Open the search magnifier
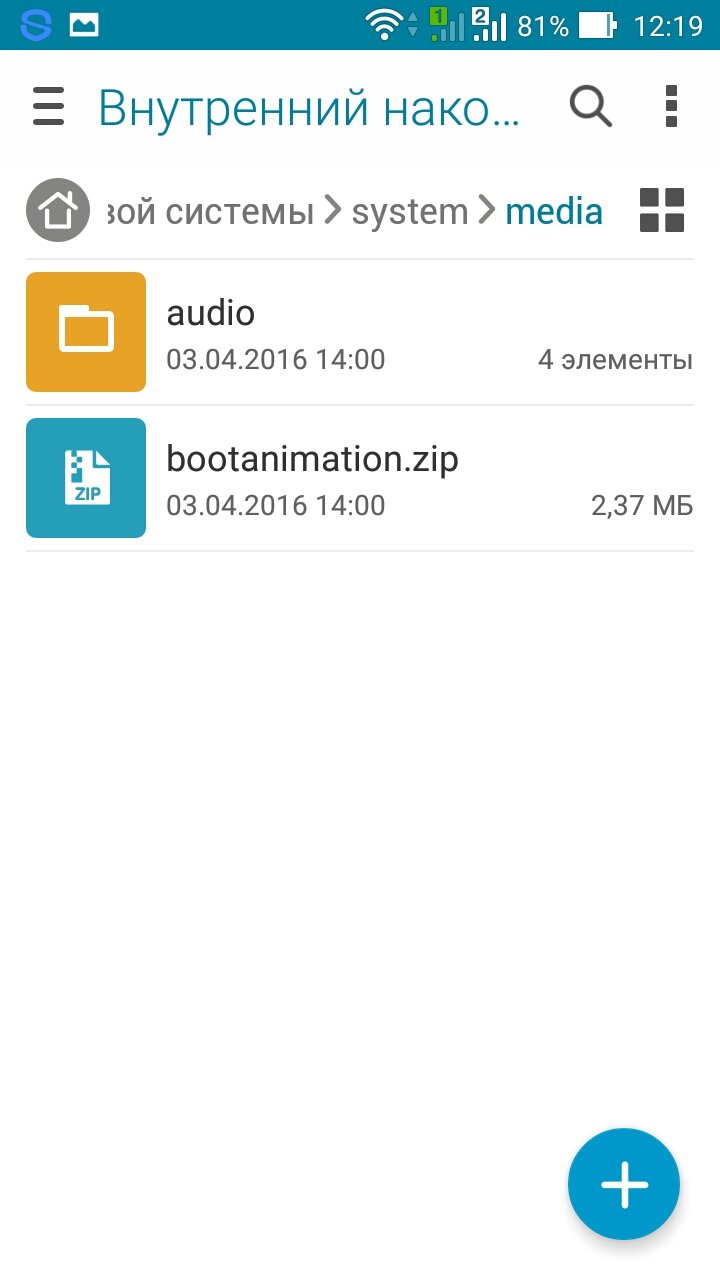Screen dimensions: 720x1280 coord(591,106)
